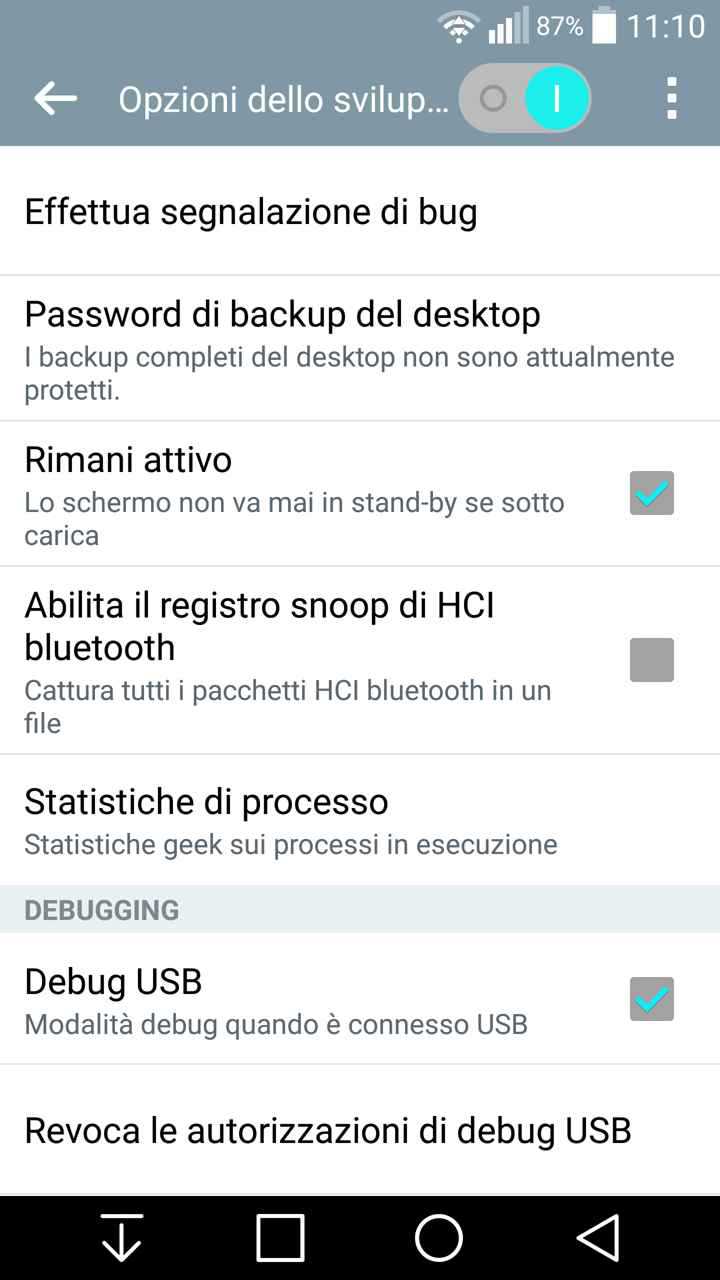Open Password di backup del desktop

point(282,314)
